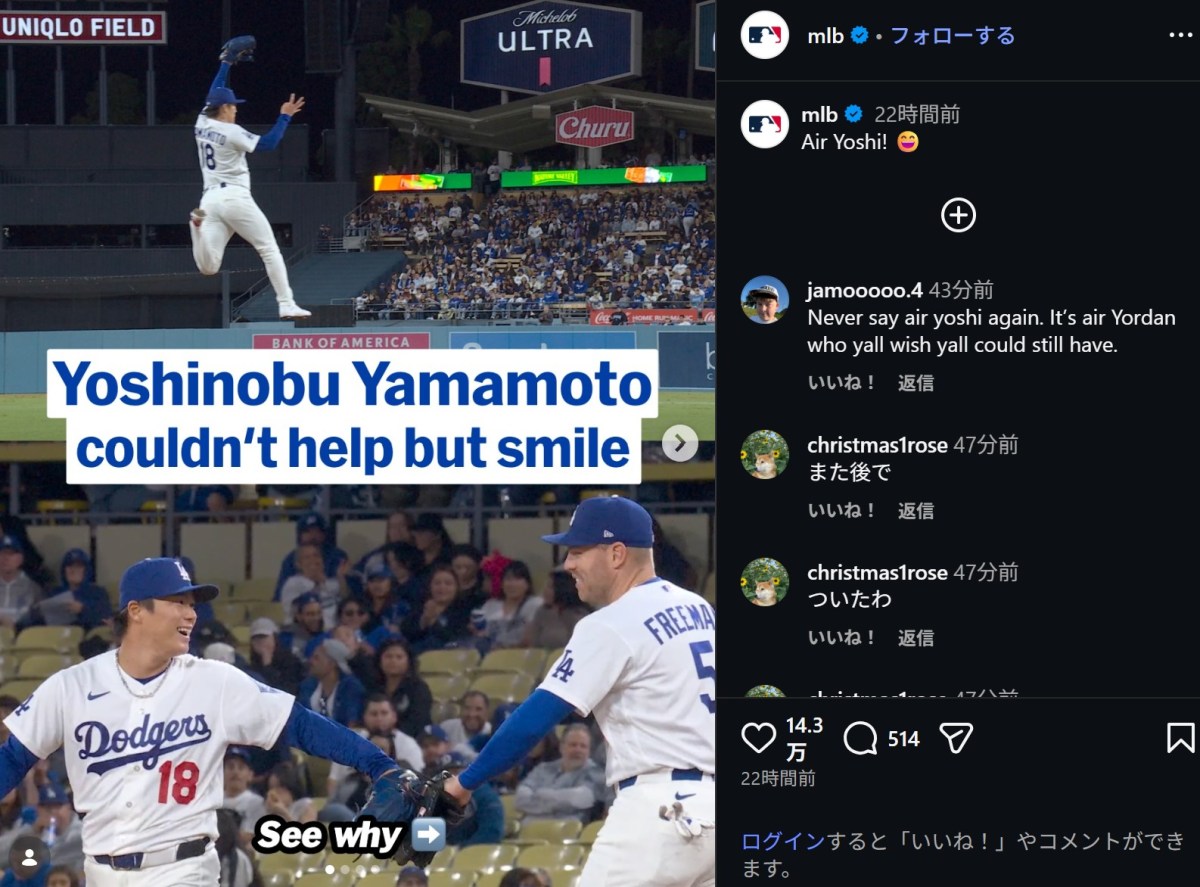1200x887 pixels.
Task: Follow the mlb account
Action: tap(952, 36)
